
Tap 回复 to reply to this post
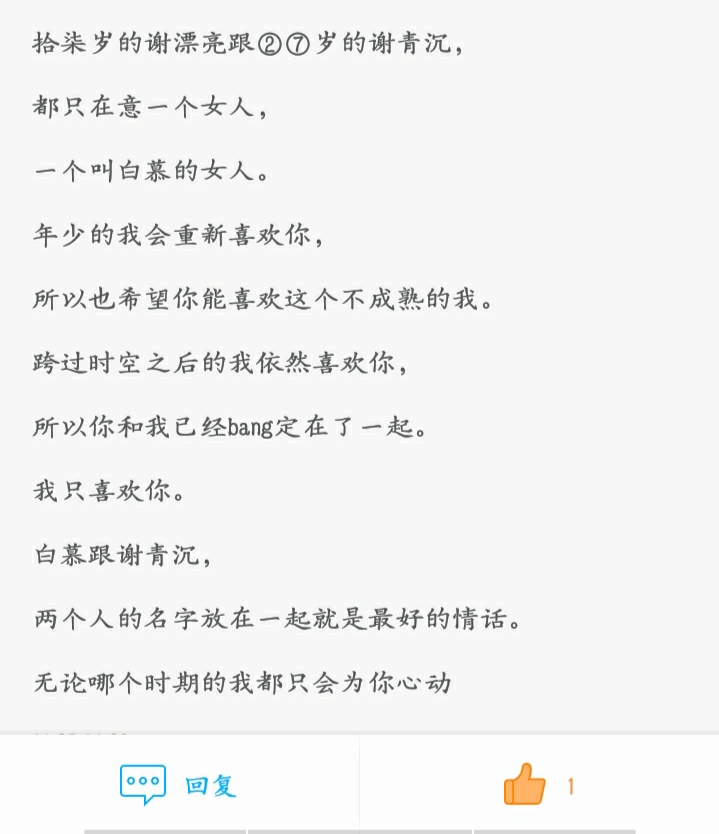point(179,785)
